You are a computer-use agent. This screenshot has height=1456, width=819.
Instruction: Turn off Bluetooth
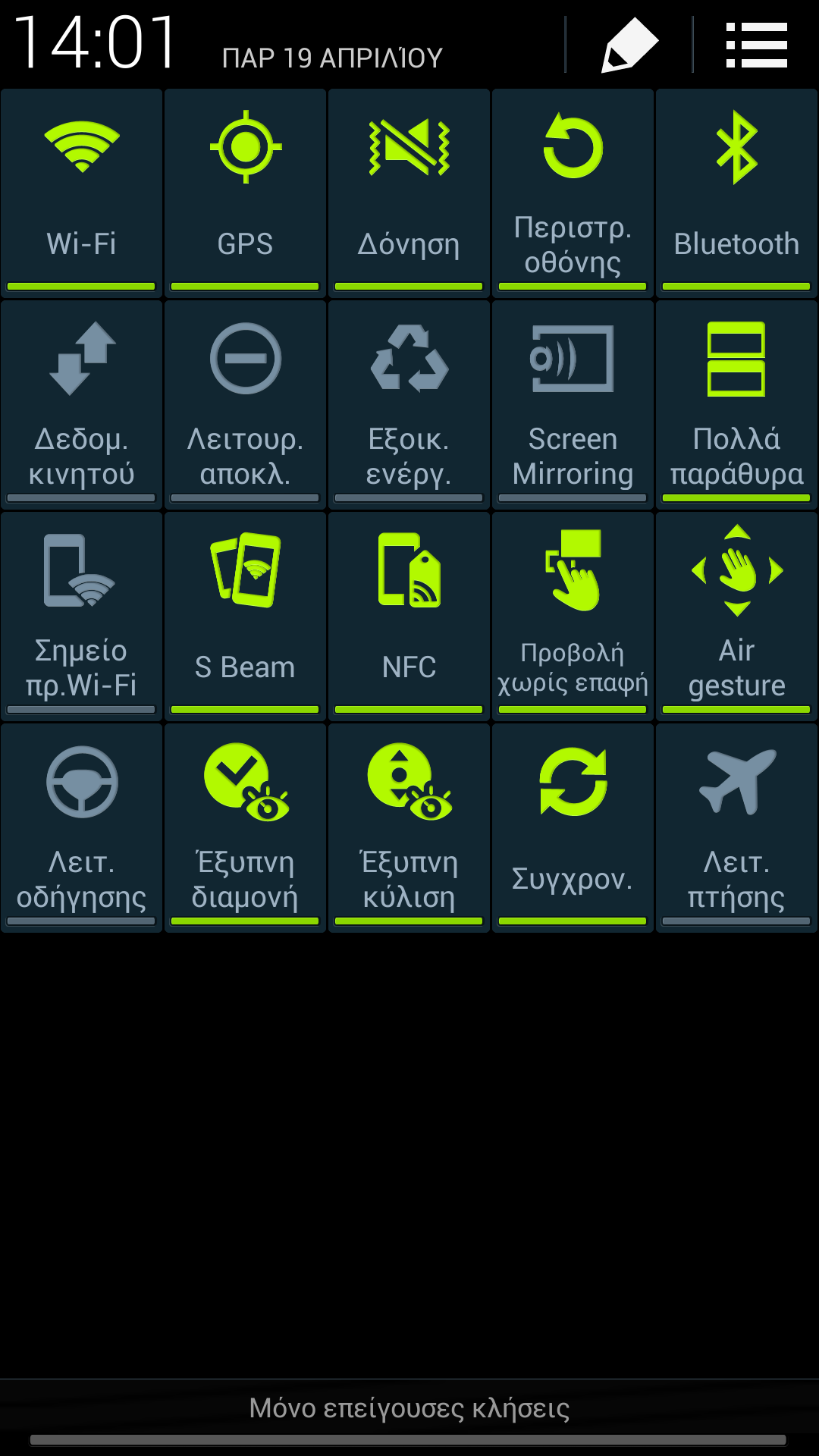click(737, 193)
